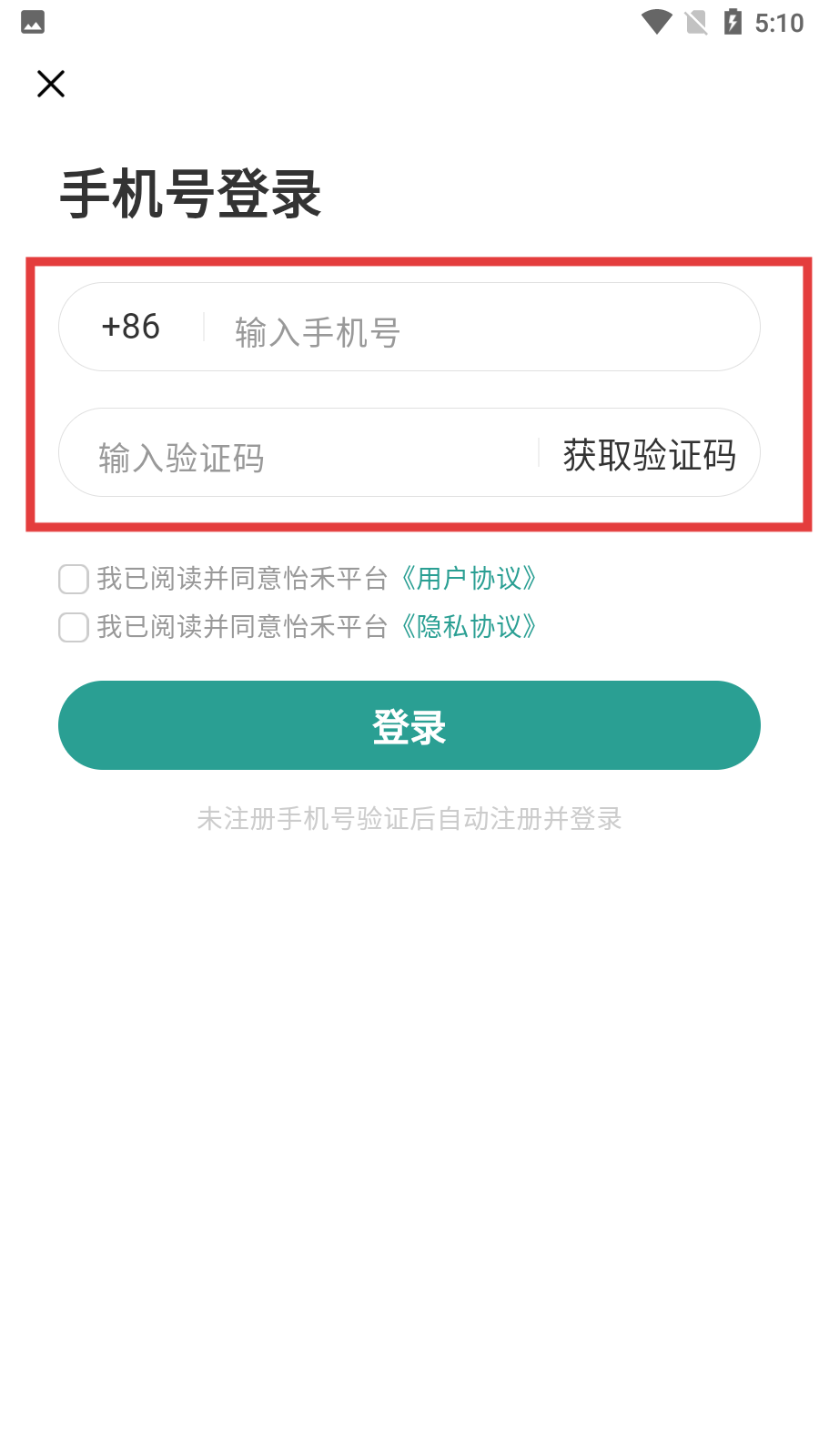Screen dimensions: 819x1456
Task: Open the +86 country code selector
Action: pos(131,327)
